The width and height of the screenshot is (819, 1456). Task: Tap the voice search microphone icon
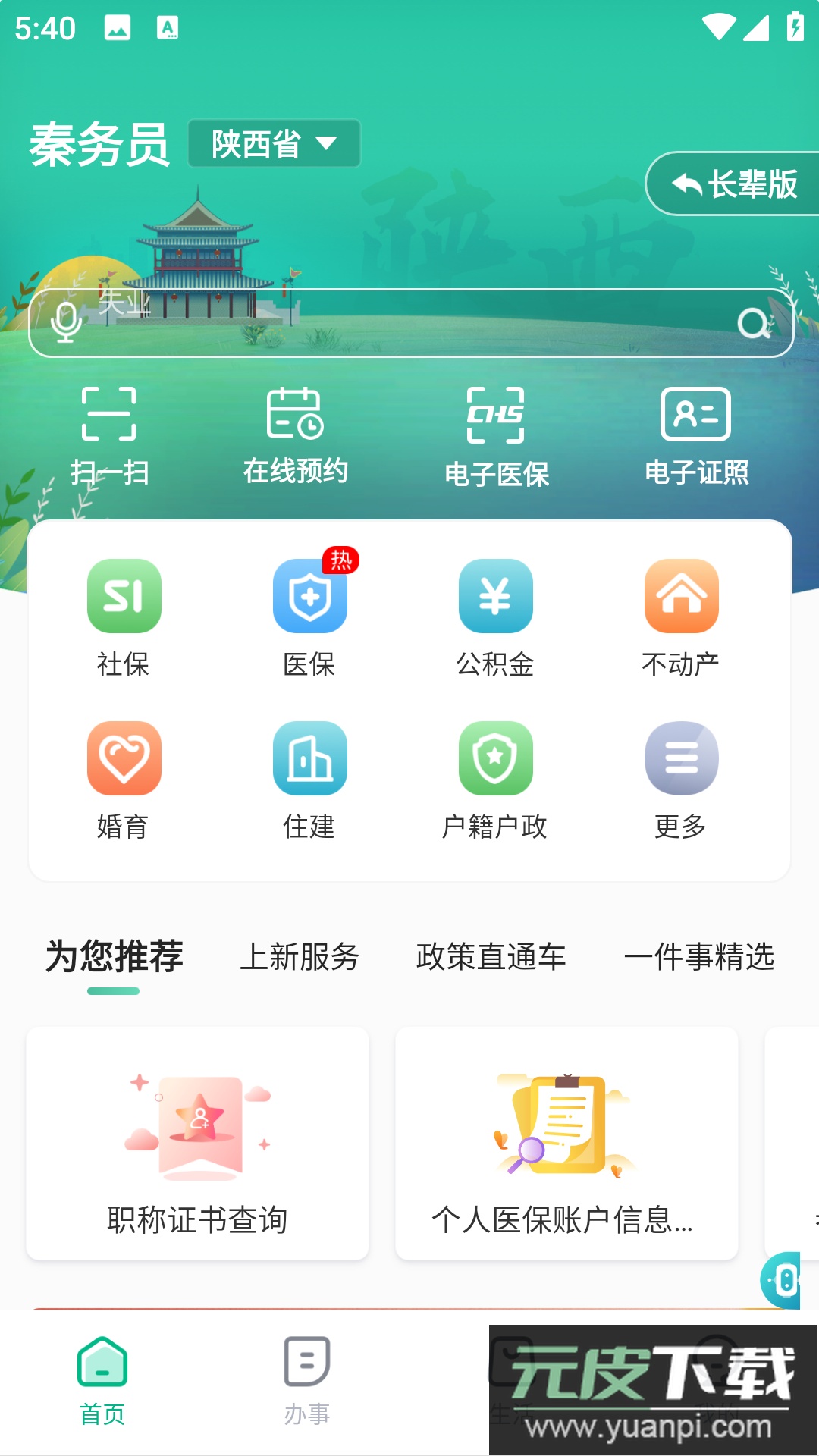[66, 322]
